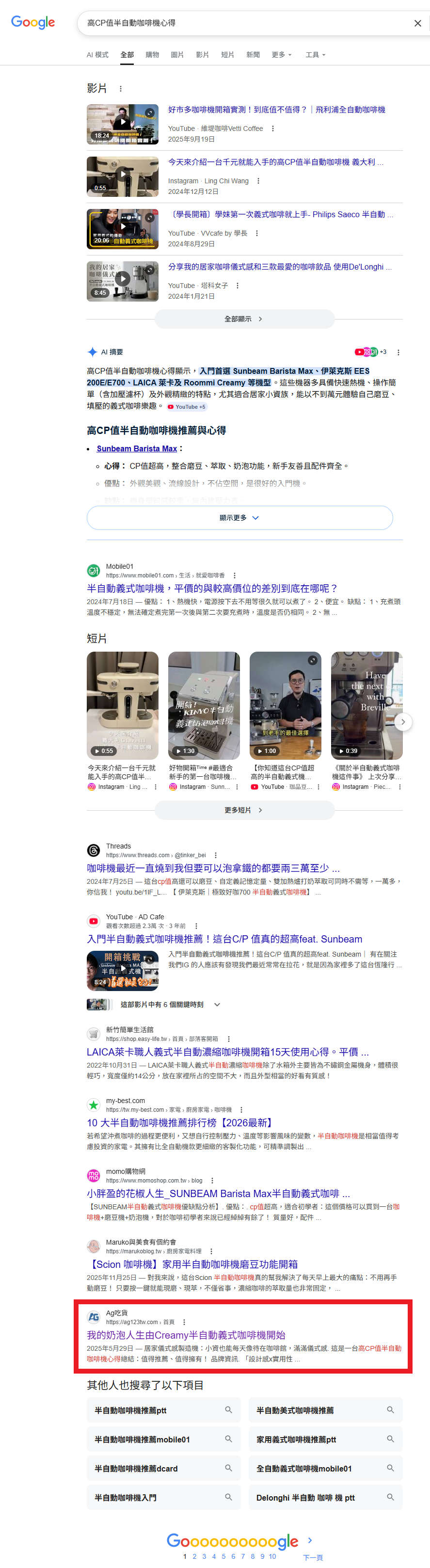Search related Delonghi 半自動 咖啡 機 ptt

325,1497
